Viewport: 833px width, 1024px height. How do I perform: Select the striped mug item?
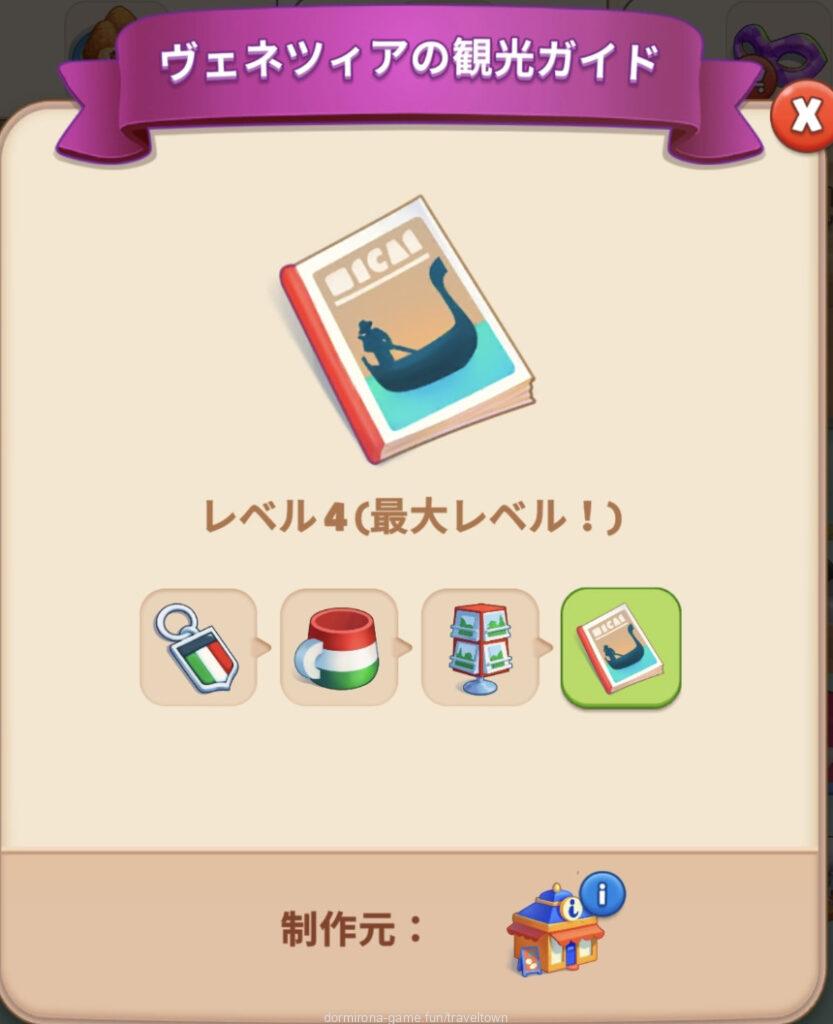click(x=338, y=647)
